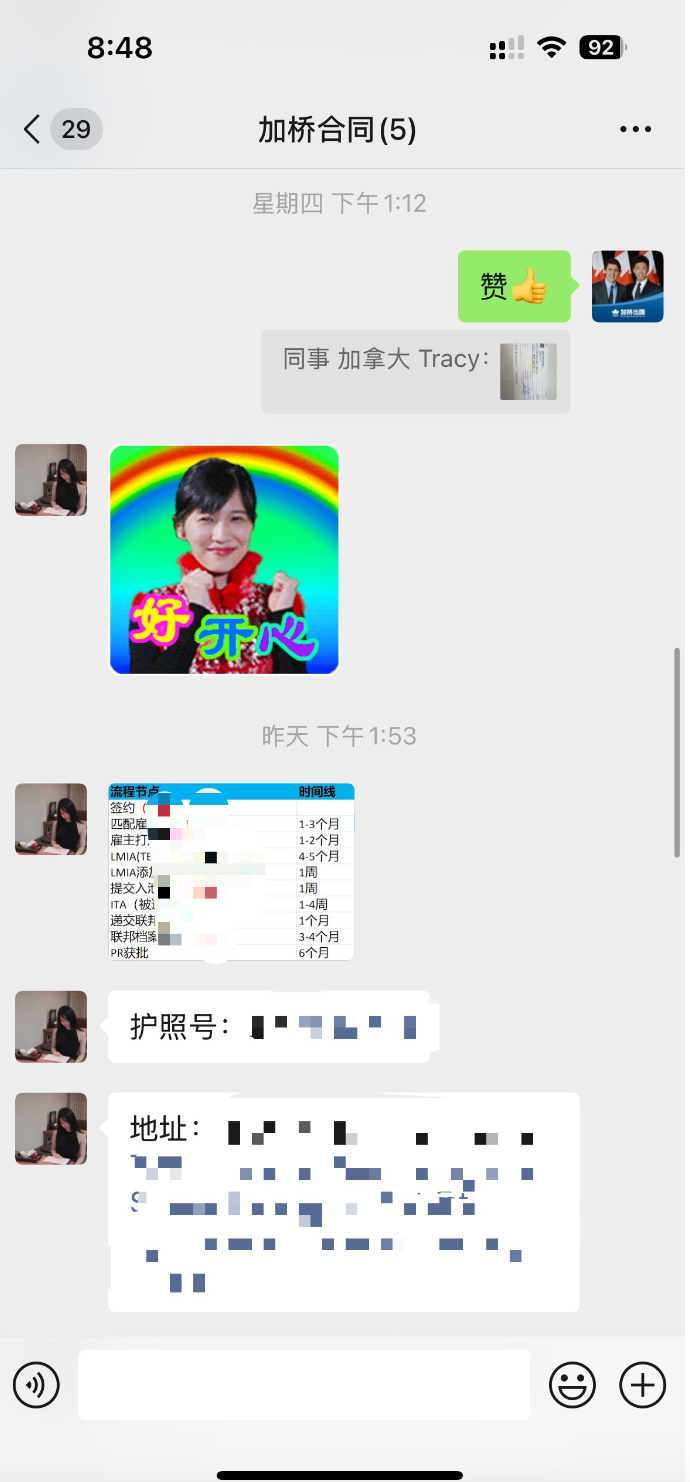Open the avatar beside the 护照号 message

click(x=51, y=1027)
